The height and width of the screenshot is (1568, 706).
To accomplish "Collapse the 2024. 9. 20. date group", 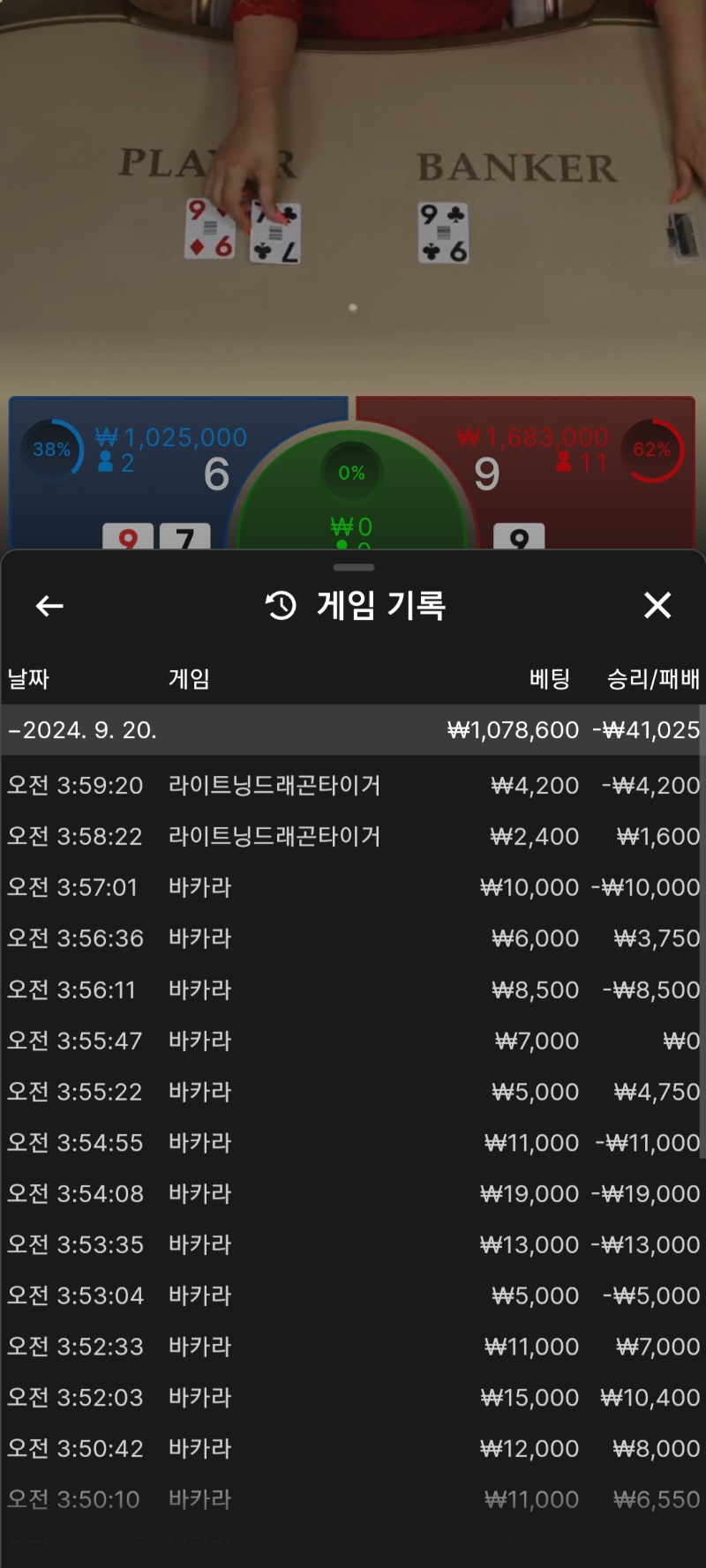I will 353,730.
